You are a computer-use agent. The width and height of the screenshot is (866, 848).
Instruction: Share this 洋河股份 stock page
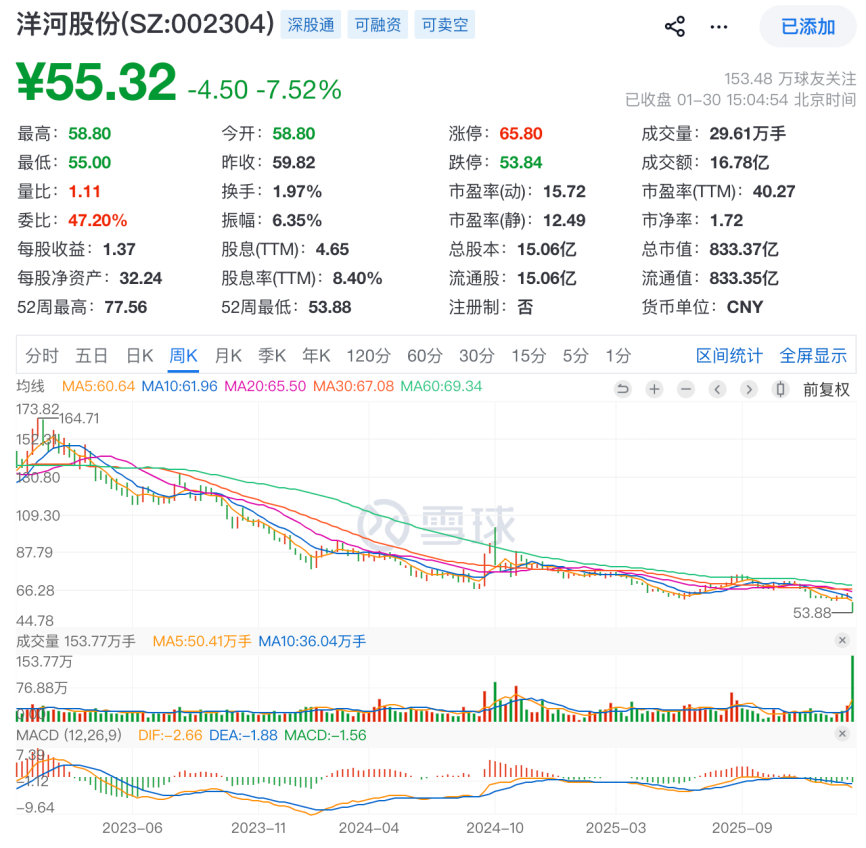pyautogui.click(x=675, y=27)
